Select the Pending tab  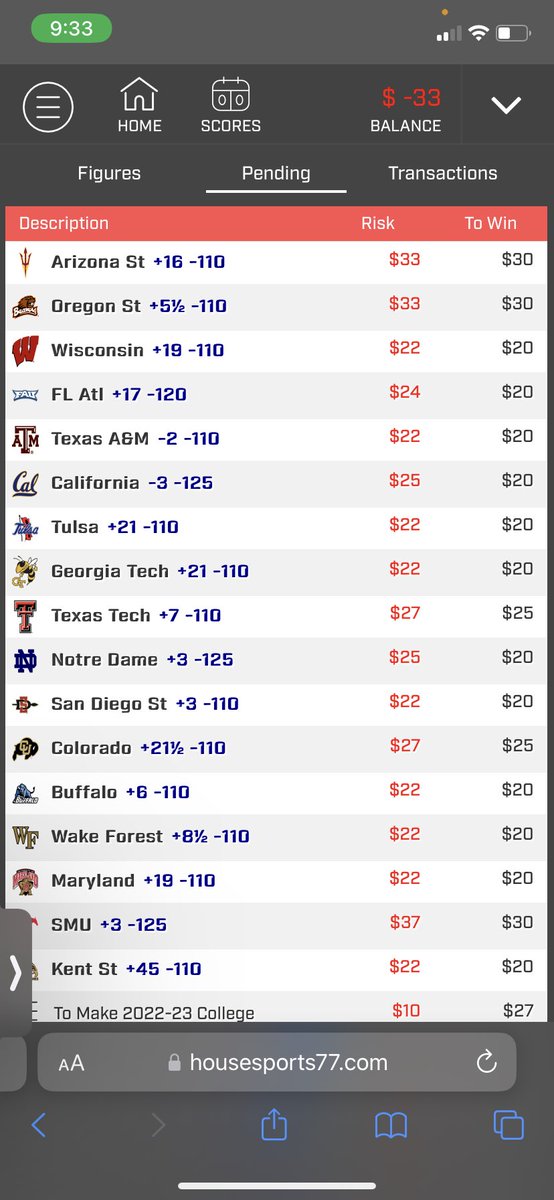[x=276, y=173]
